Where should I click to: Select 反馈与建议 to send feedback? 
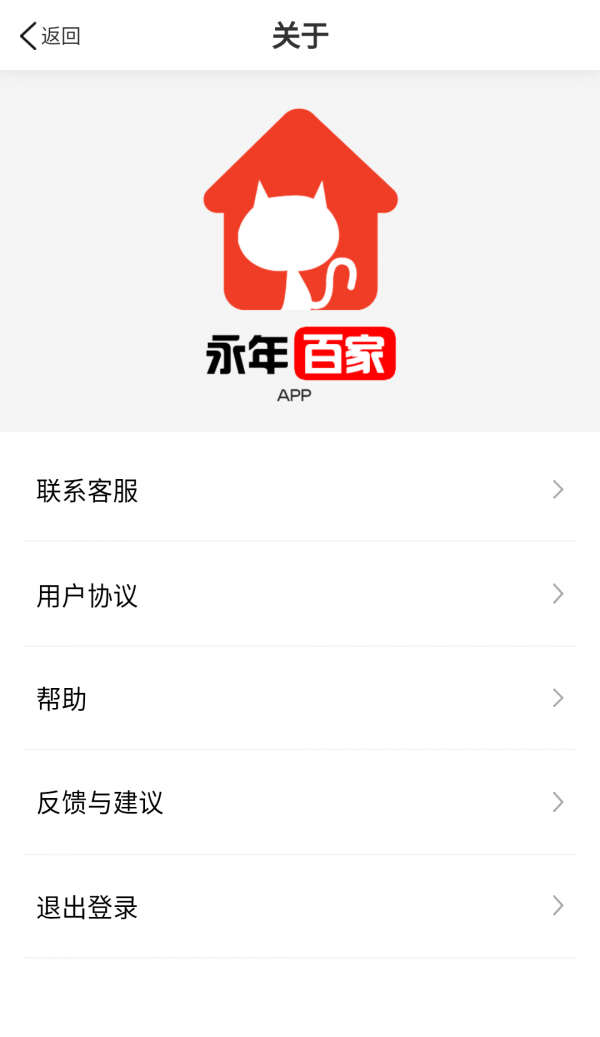pyautogui.click(x=300, y=802)
